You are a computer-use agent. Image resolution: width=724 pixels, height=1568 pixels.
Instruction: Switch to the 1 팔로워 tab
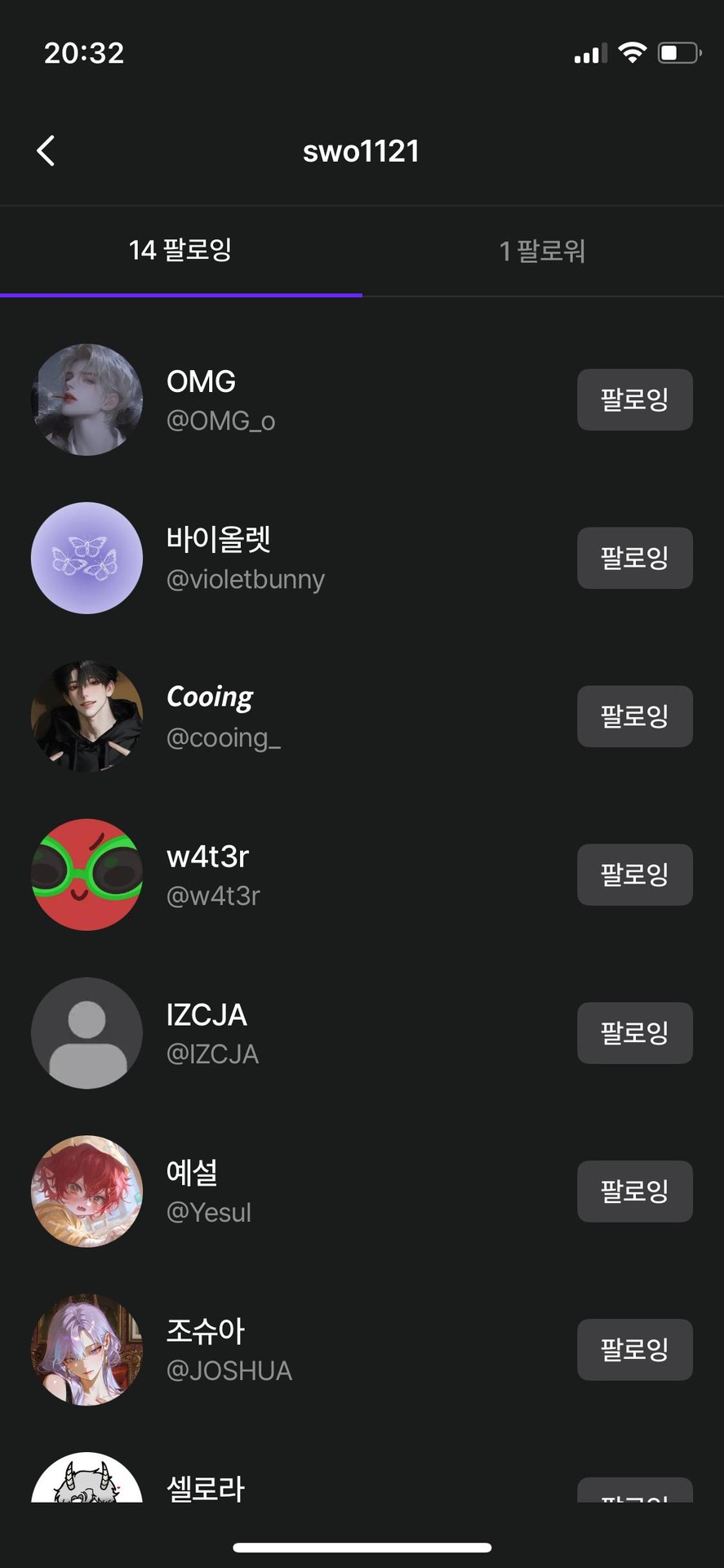point(543,251)
